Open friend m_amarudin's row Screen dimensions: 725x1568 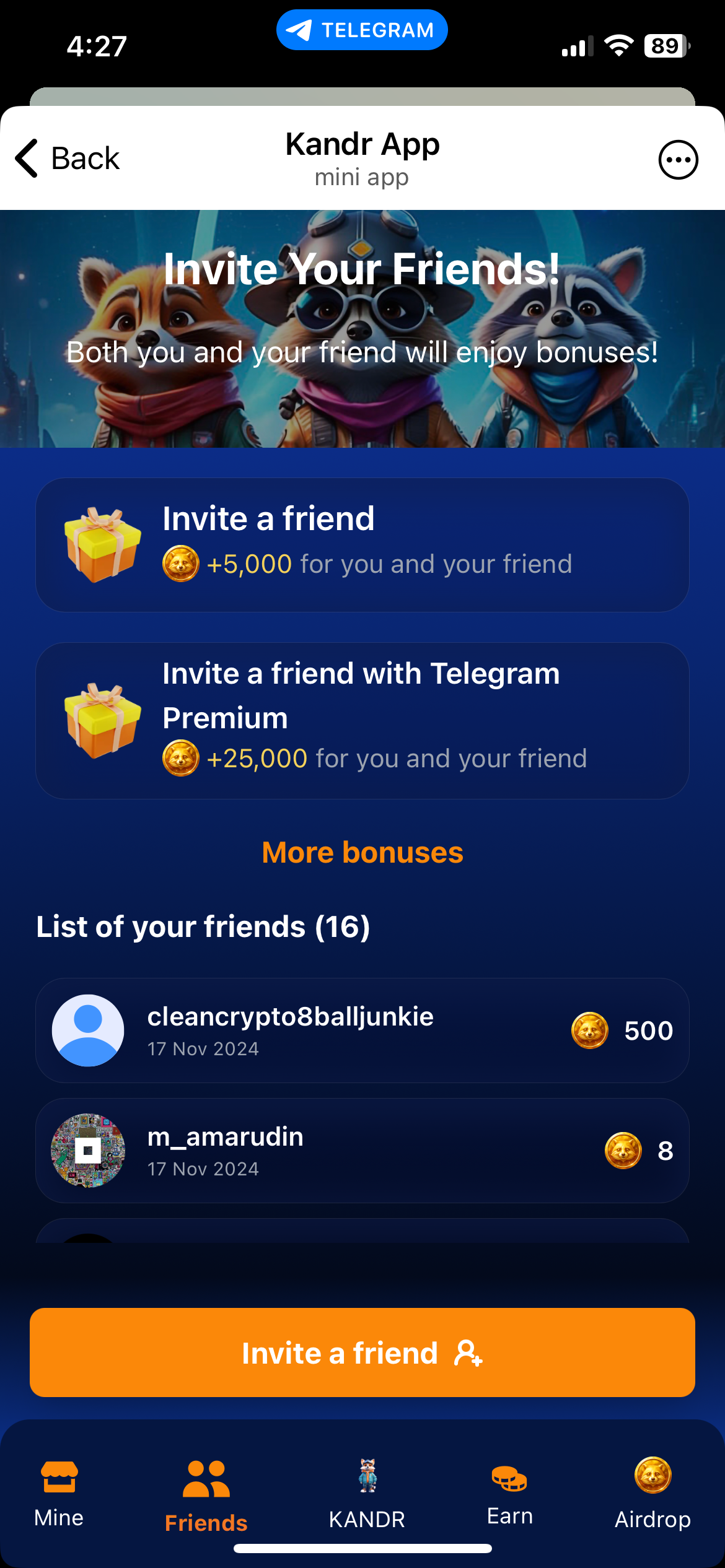point(362,1151)
